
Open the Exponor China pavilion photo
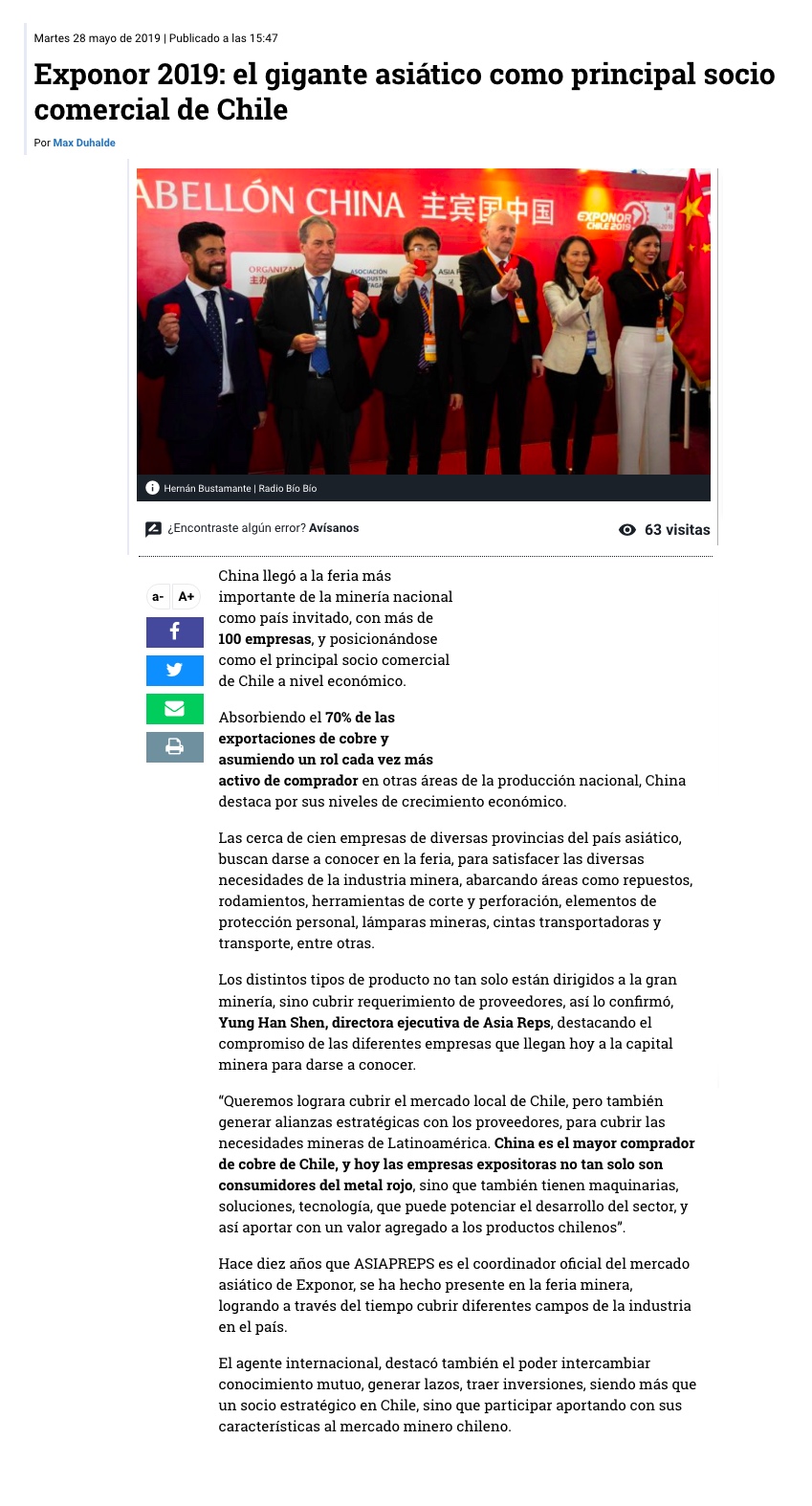423,321
